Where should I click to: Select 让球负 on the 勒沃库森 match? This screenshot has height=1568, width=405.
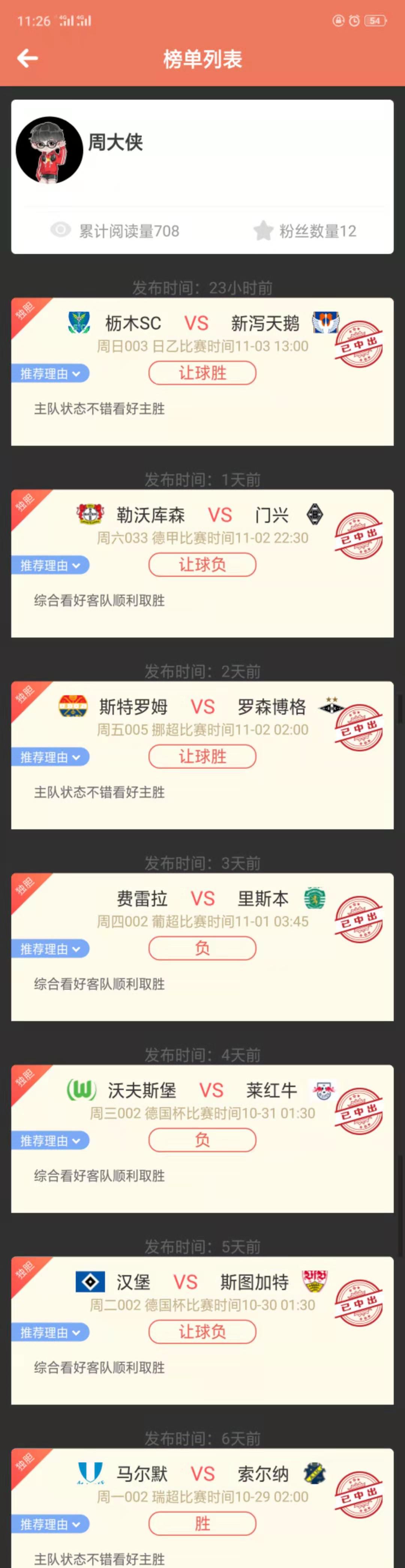tap(202, 565)
